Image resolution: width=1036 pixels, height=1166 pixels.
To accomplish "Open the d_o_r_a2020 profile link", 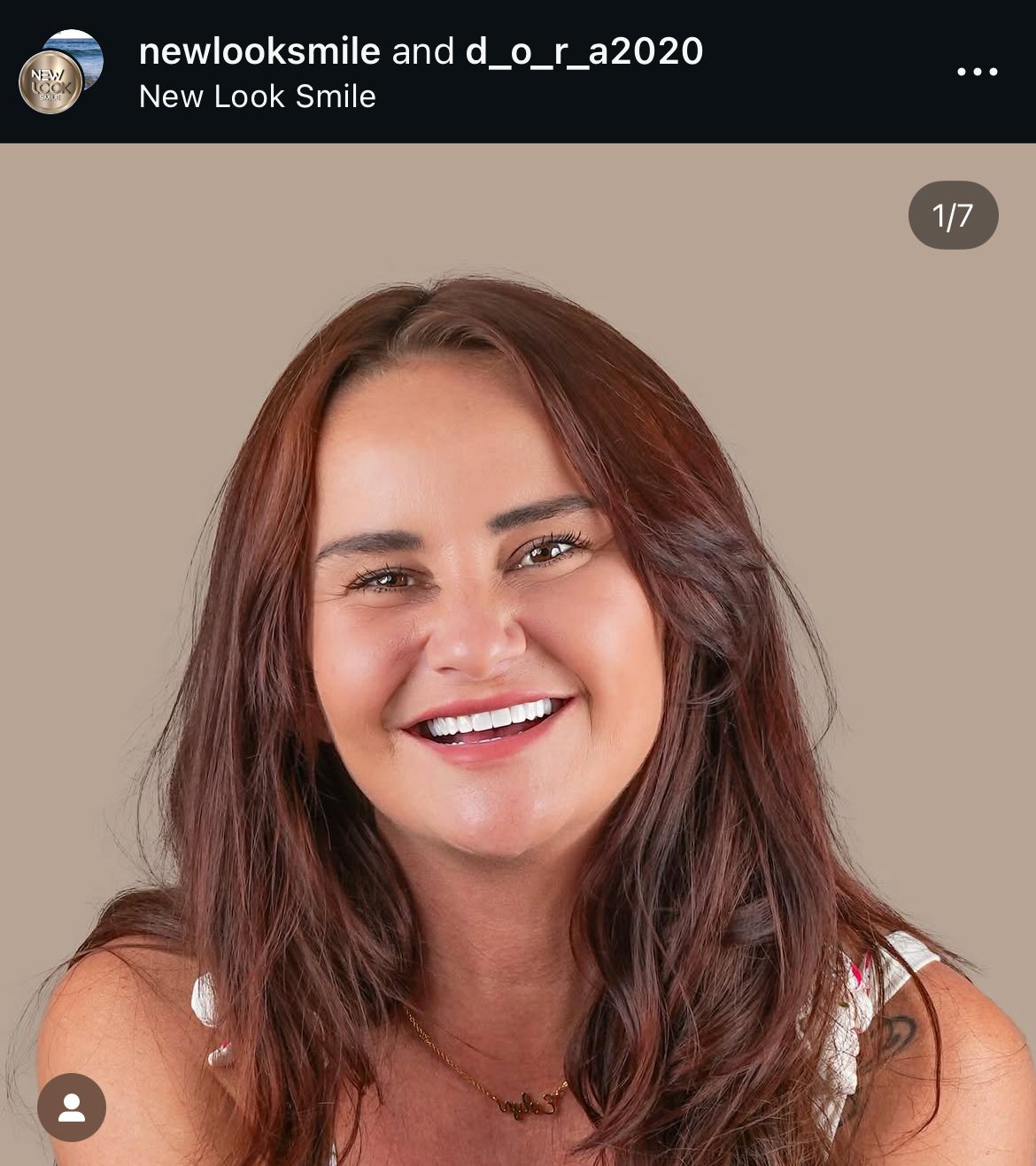I will tap(584, 51).
